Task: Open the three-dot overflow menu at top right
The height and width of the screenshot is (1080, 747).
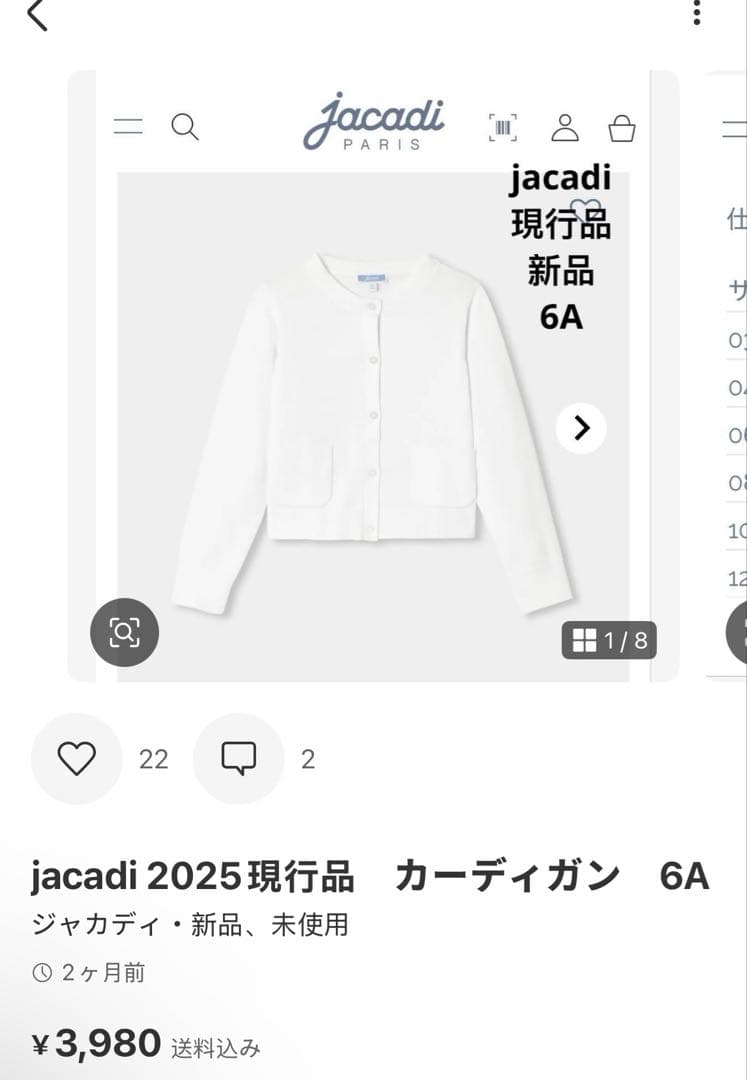Action: pyautogui.click(x=697, y=12)
